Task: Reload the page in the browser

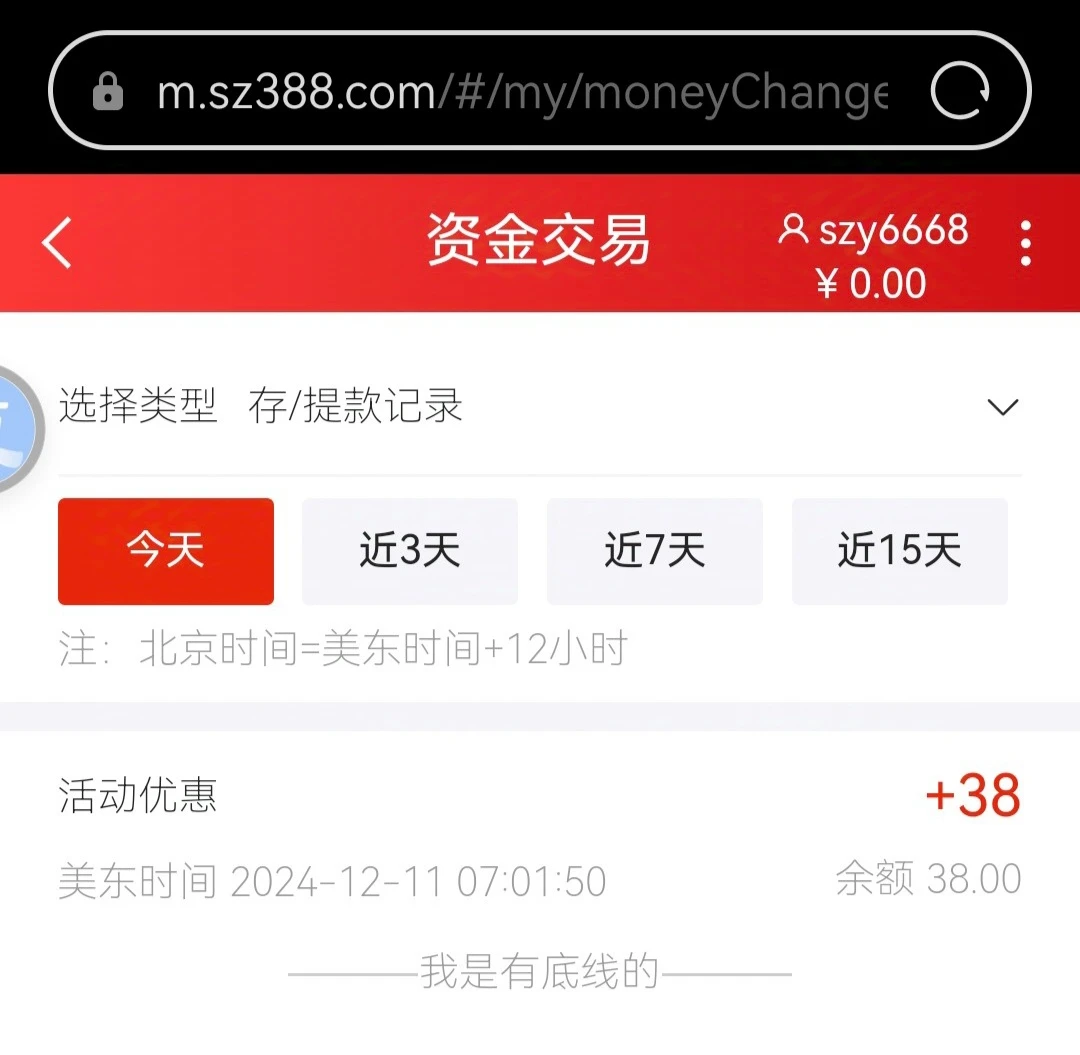Action: (960, 92)
